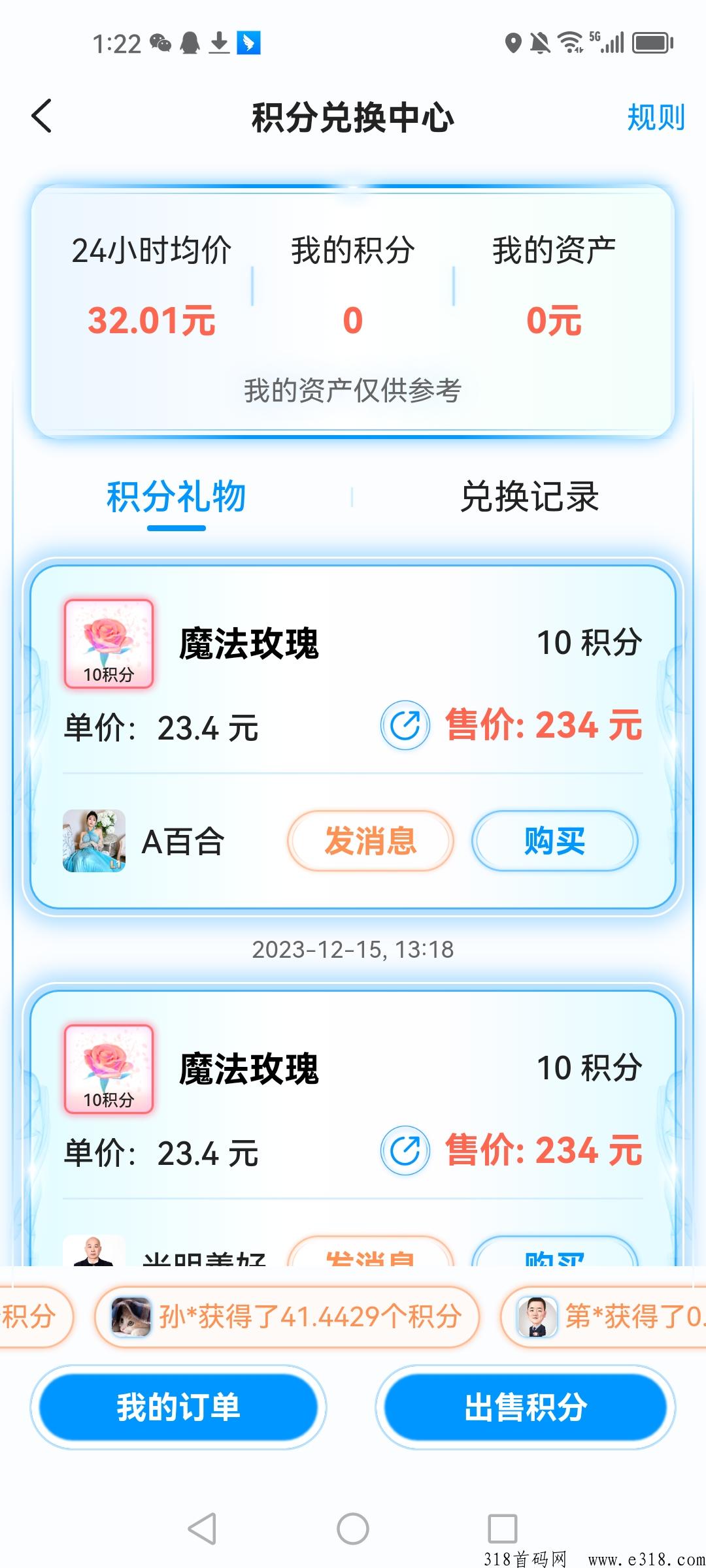Open A百合's profile avatar
The height and width of the screenshot is (1568, 706).
[x=94, y=841]
